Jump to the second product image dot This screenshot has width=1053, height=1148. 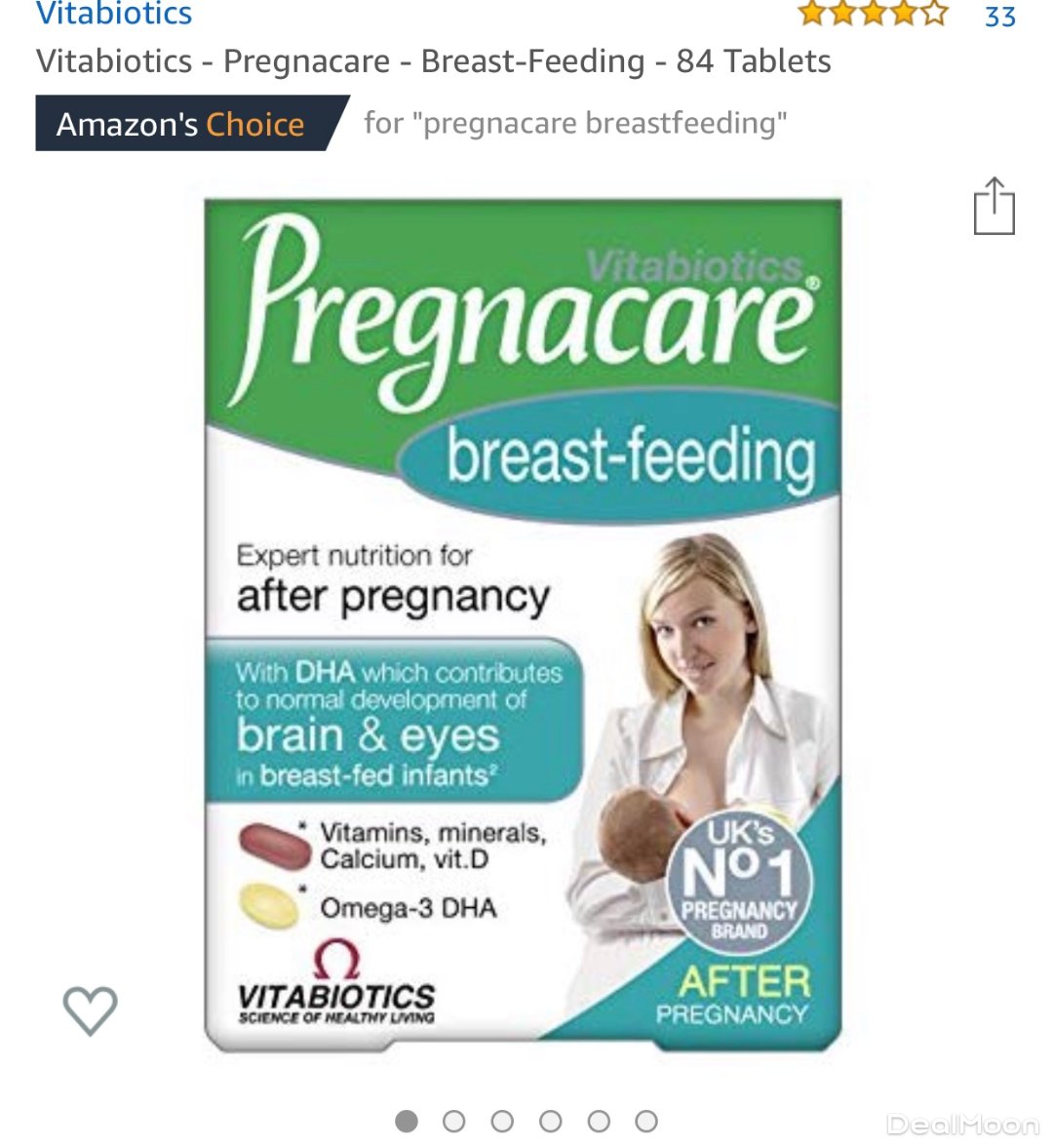(x=453, y=1122)
